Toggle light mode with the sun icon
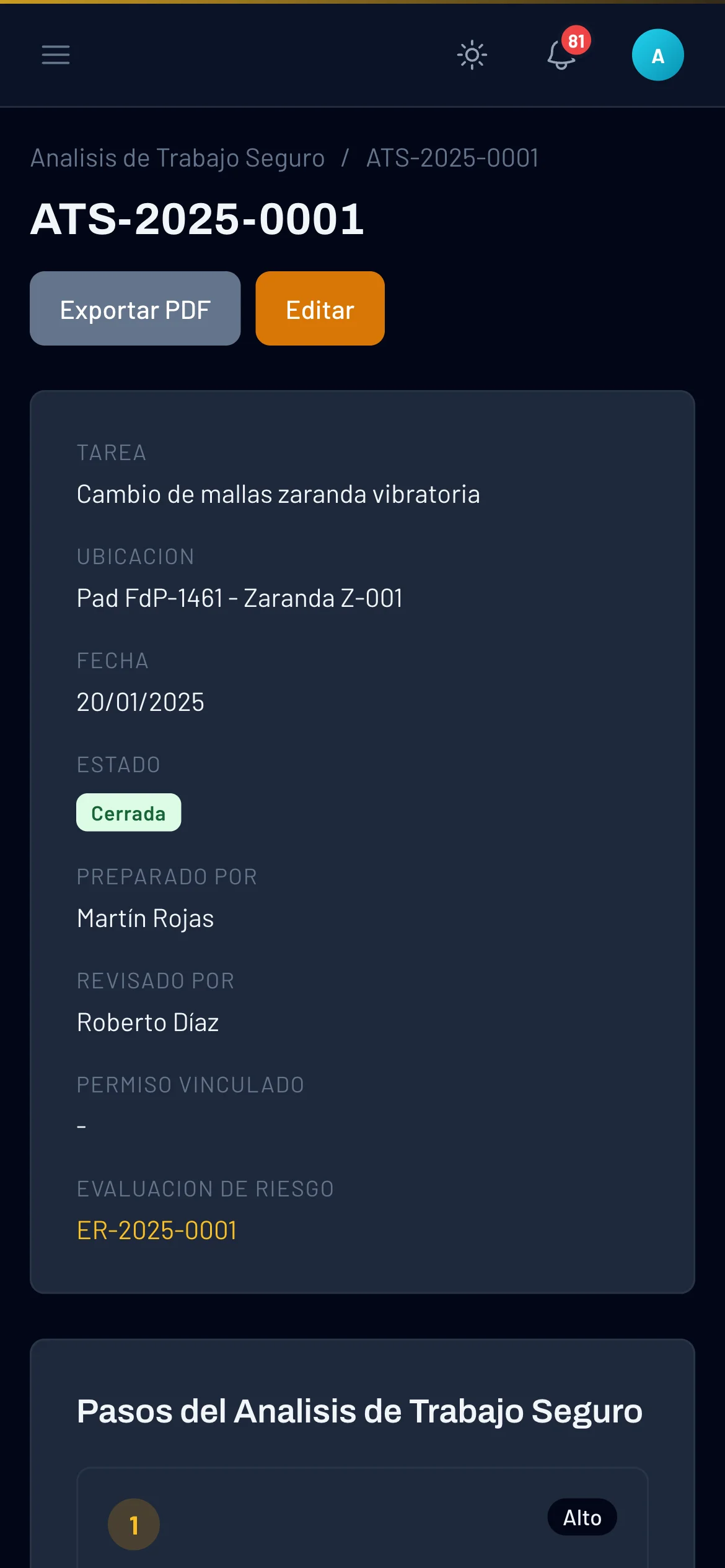 click(472, 55)
